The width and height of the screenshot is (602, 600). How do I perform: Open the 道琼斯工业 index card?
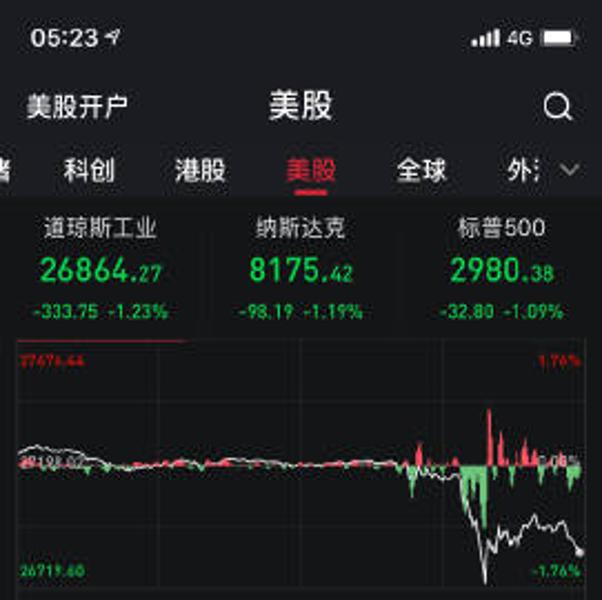click(100, 268)
